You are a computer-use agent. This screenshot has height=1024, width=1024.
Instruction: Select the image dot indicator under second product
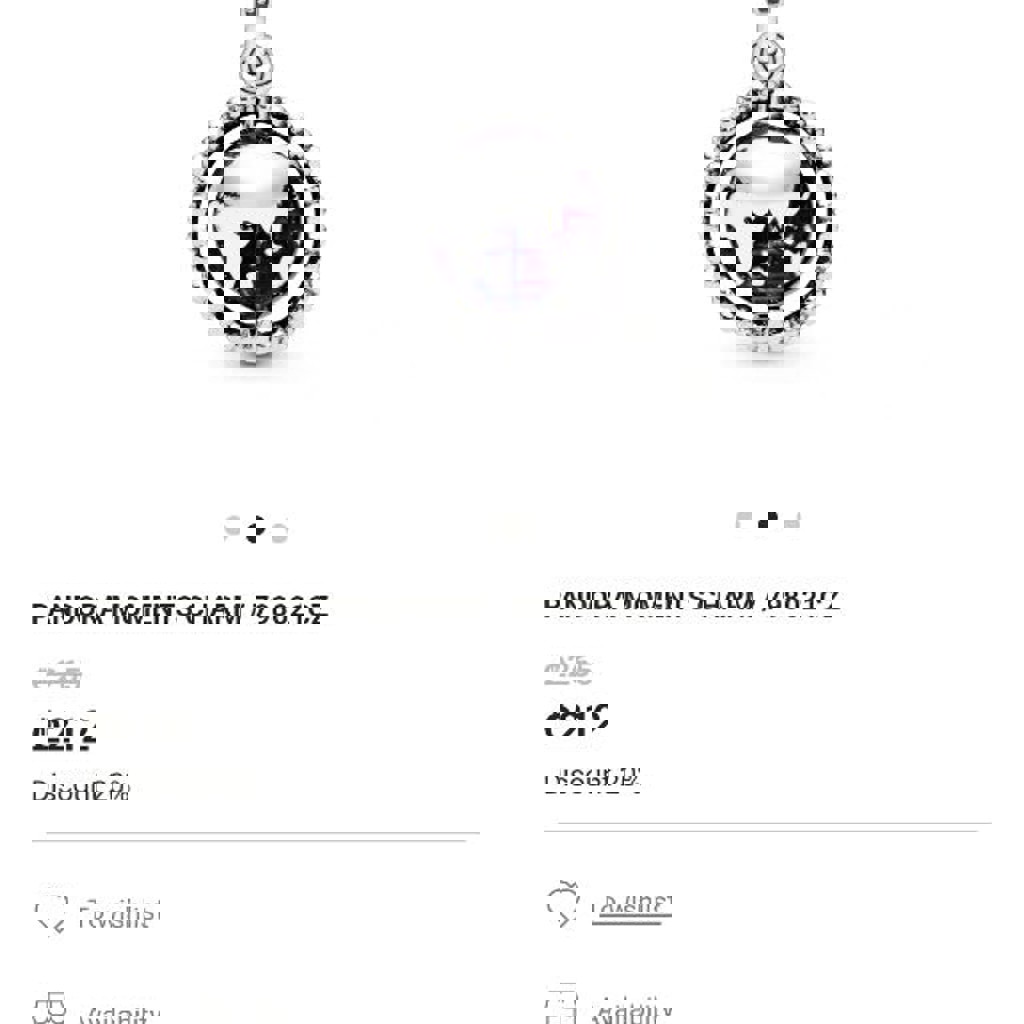(768, 520)
